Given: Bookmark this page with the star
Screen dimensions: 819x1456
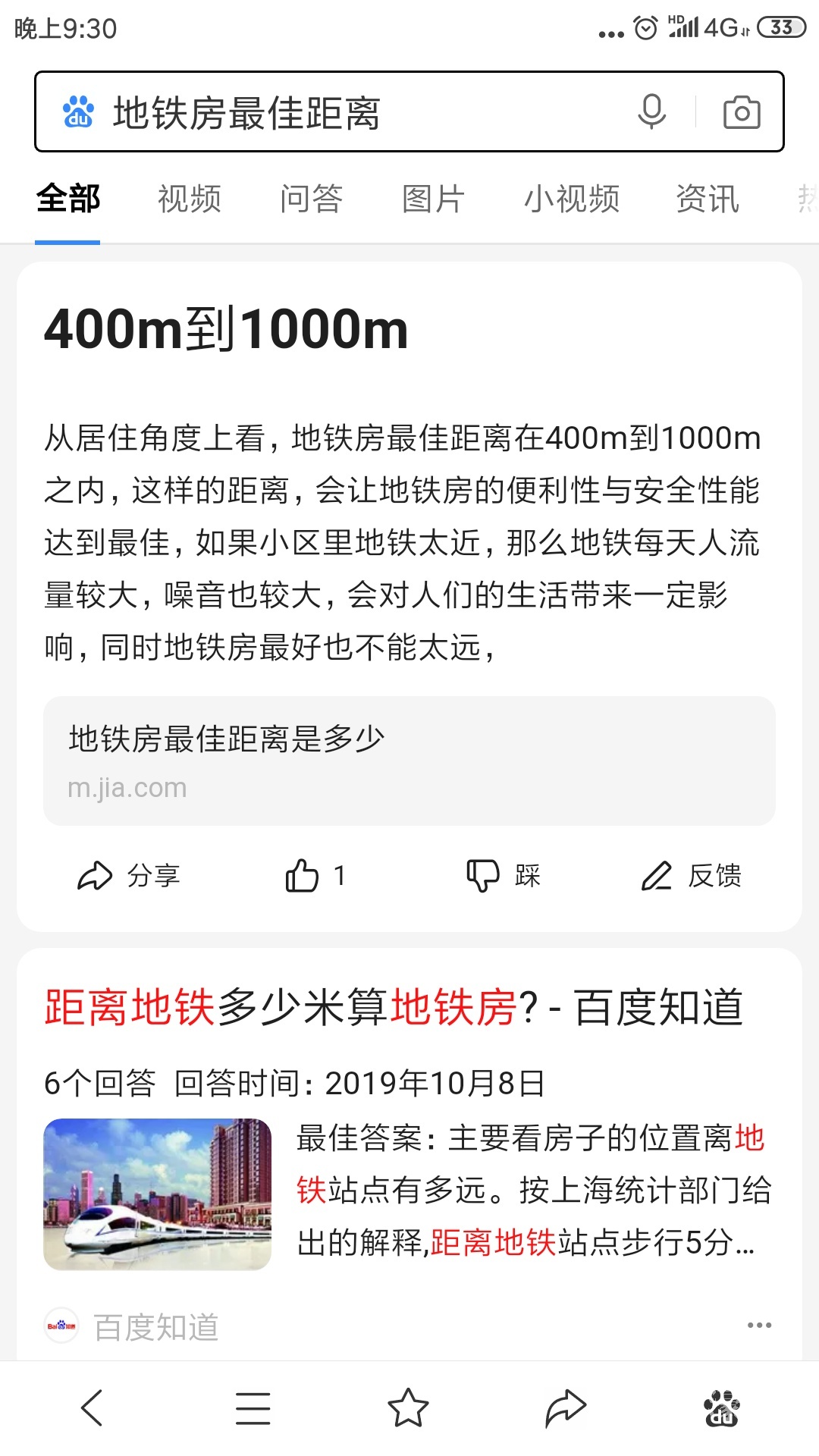Looking at the screenshot, I should (x=409, y=1408).
